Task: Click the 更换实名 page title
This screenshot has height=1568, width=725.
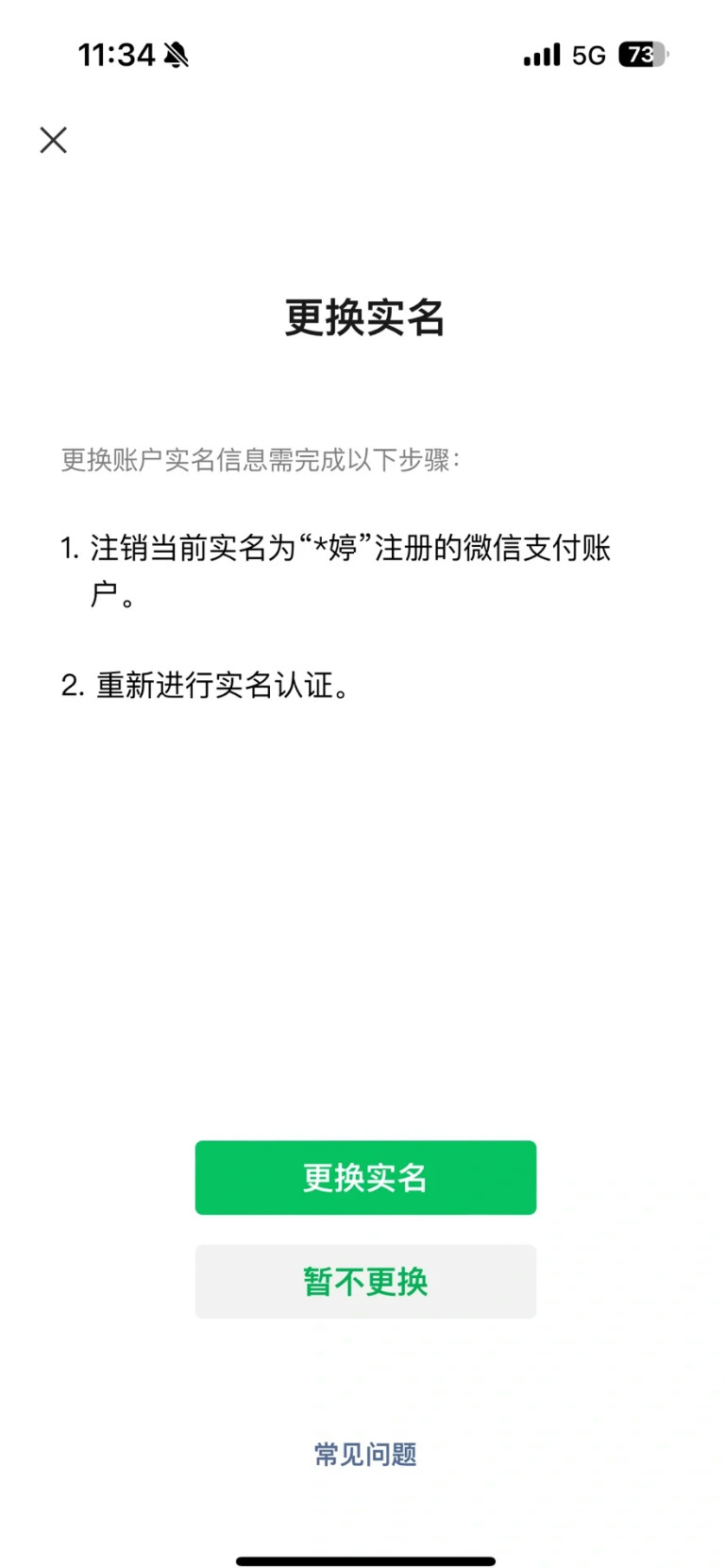Action: 364,317
